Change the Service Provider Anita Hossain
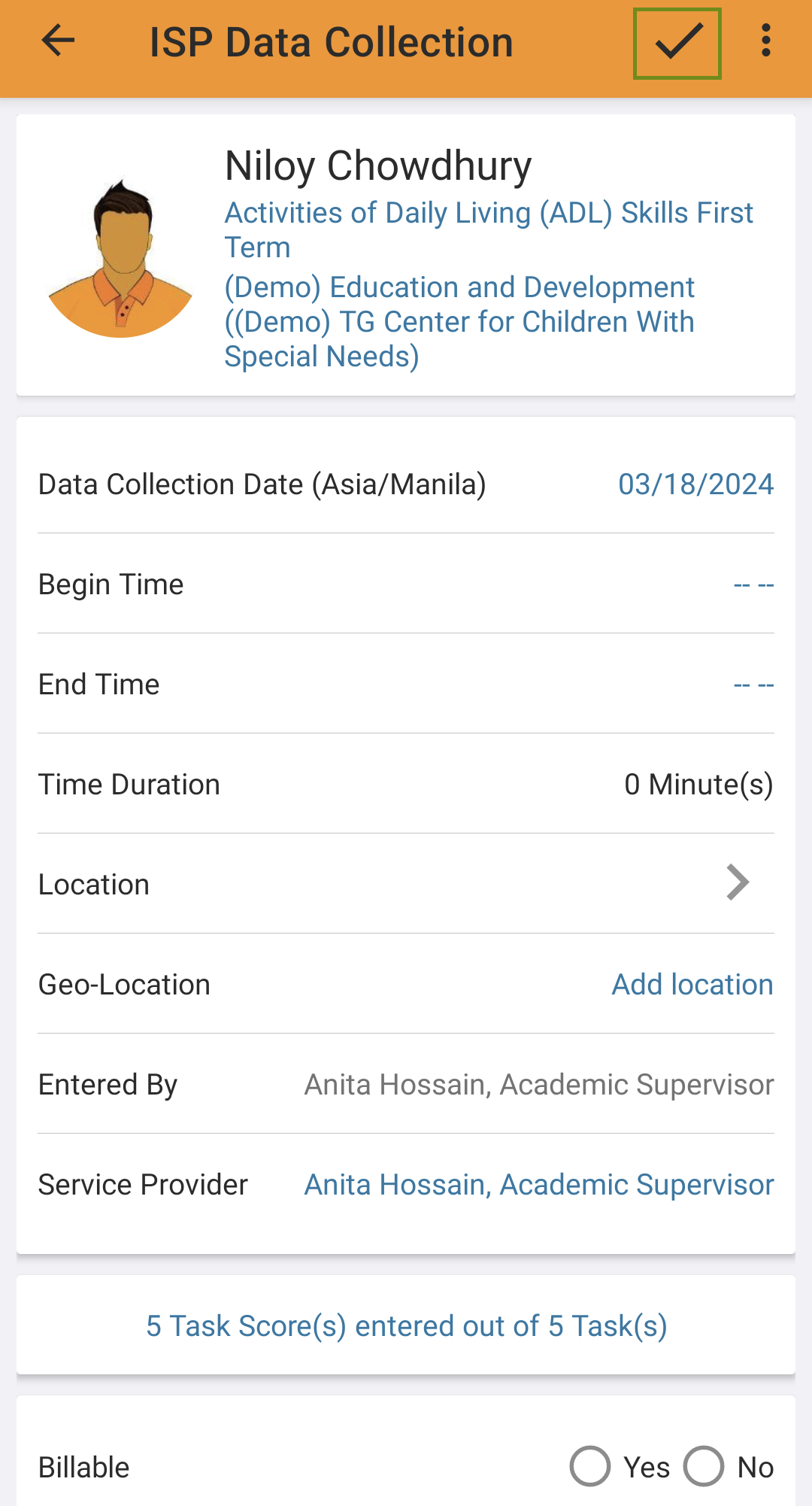Viewport: 812px width, 1506px height. point(539,1185)
